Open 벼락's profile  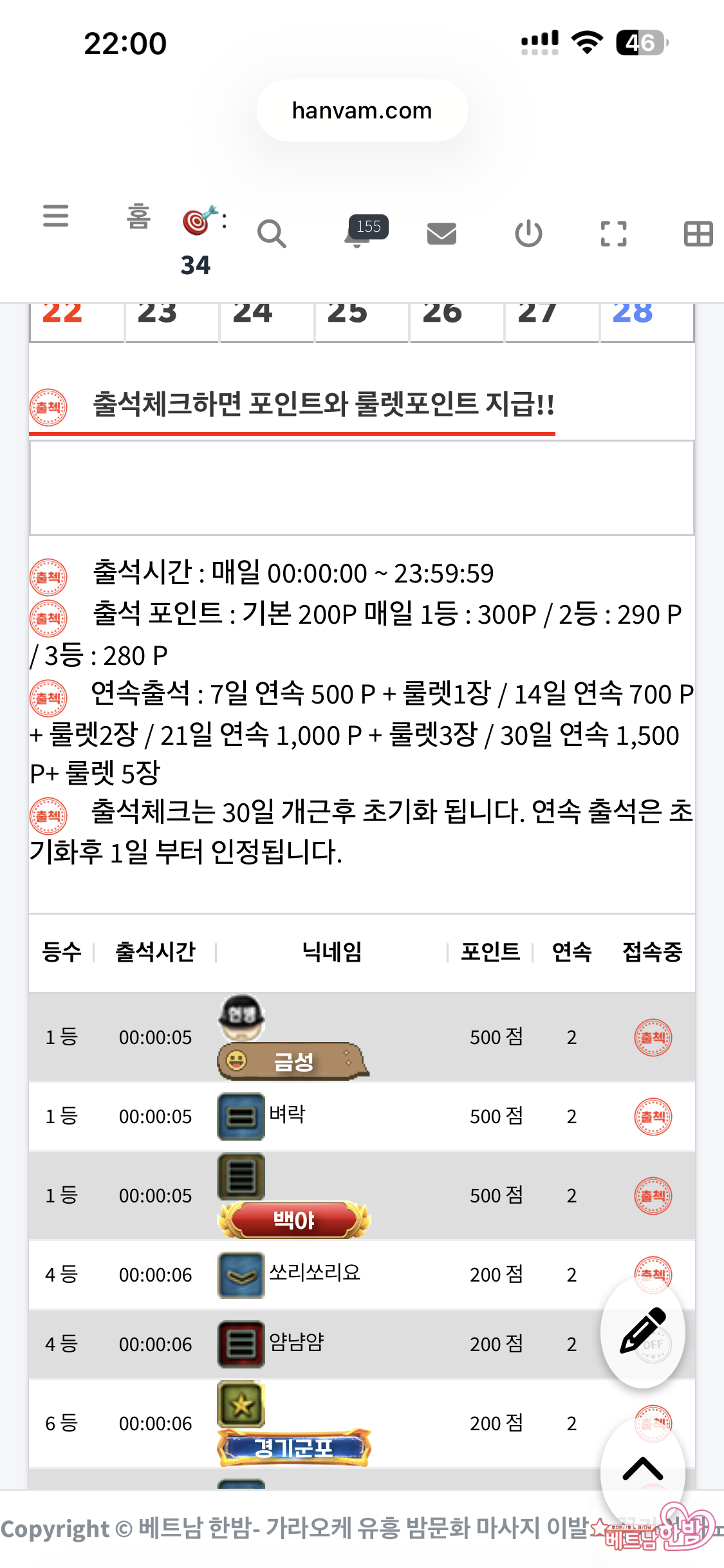pos(287,1114)
